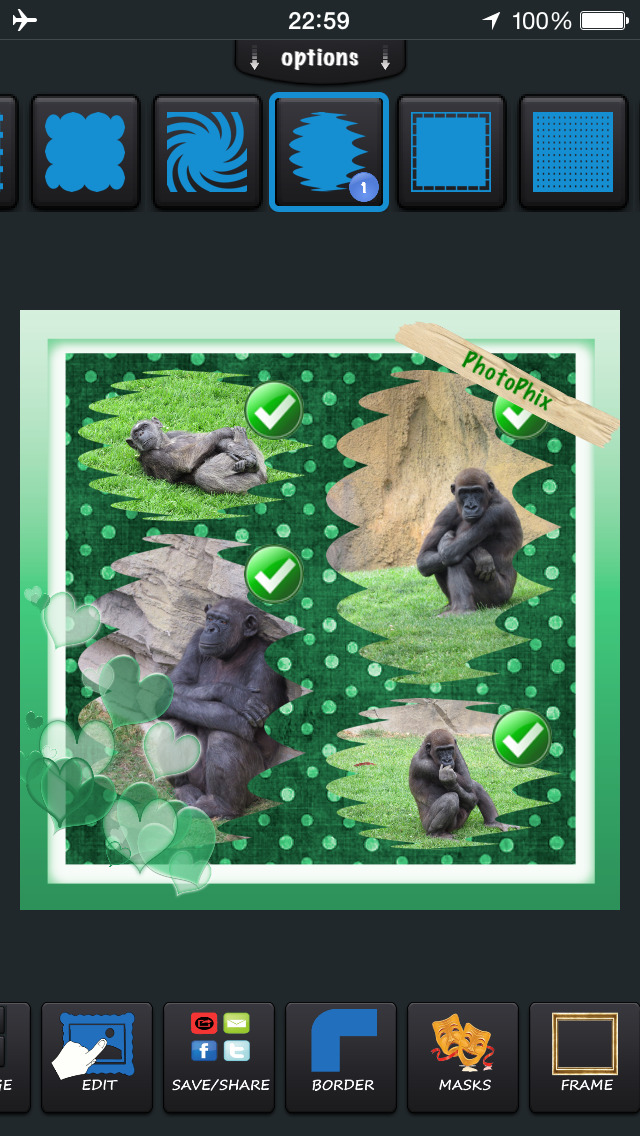Open the Masks tool
Screen dimensions: 640x1136
pos(463,1056)
